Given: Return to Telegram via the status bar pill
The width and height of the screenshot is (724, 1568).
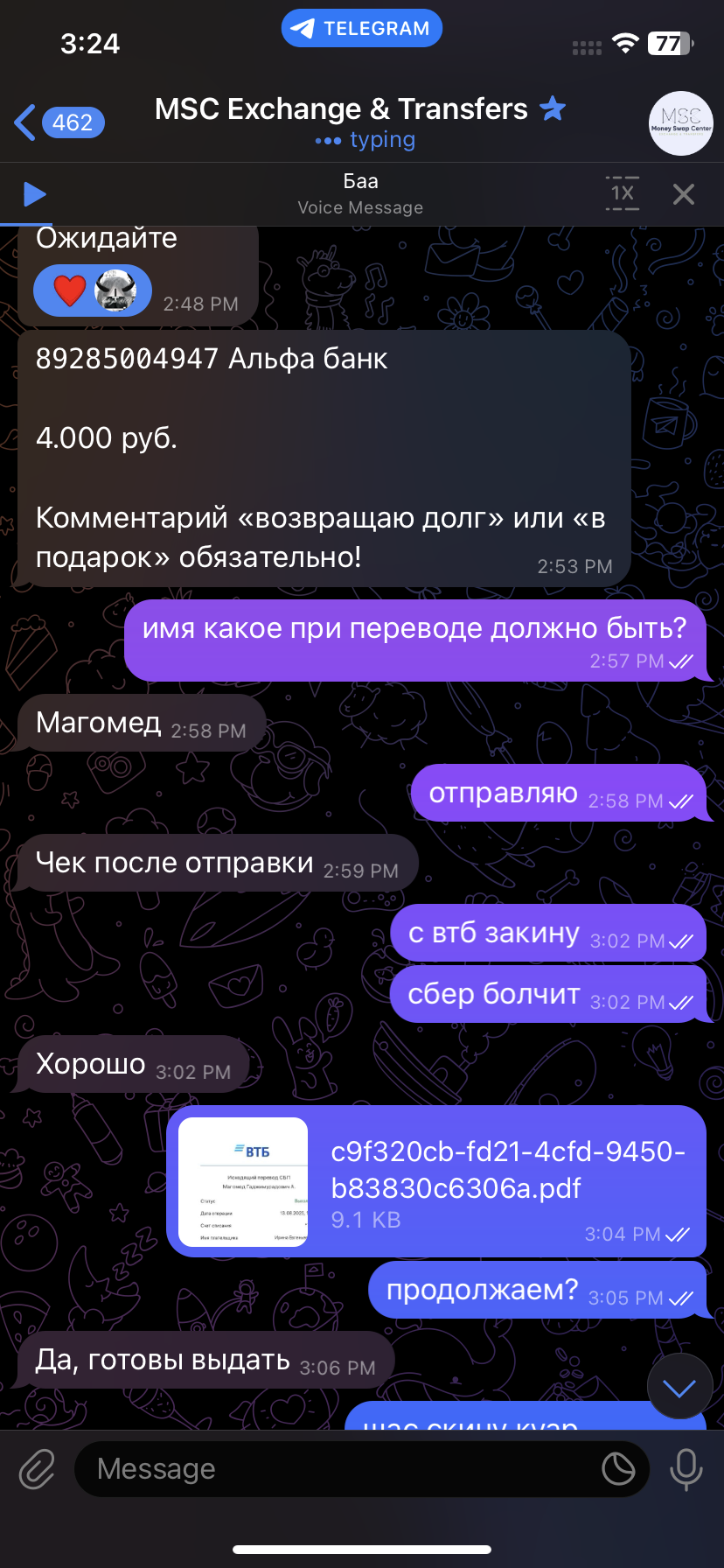Looking at the screenshot, I should coord(361,28).
